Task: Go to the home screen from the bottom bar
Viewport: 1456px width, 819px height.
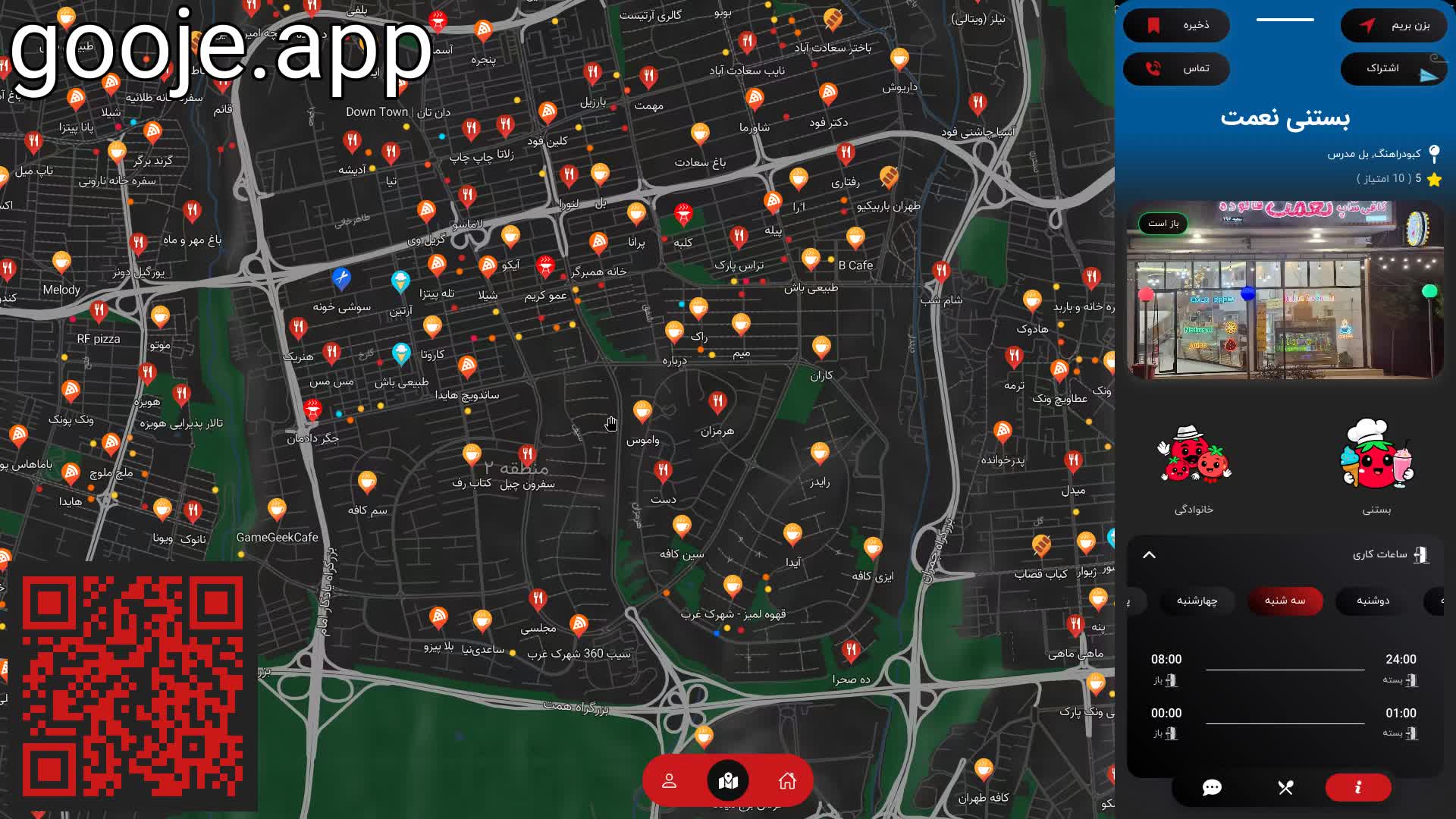Action: tap(787, 780)
